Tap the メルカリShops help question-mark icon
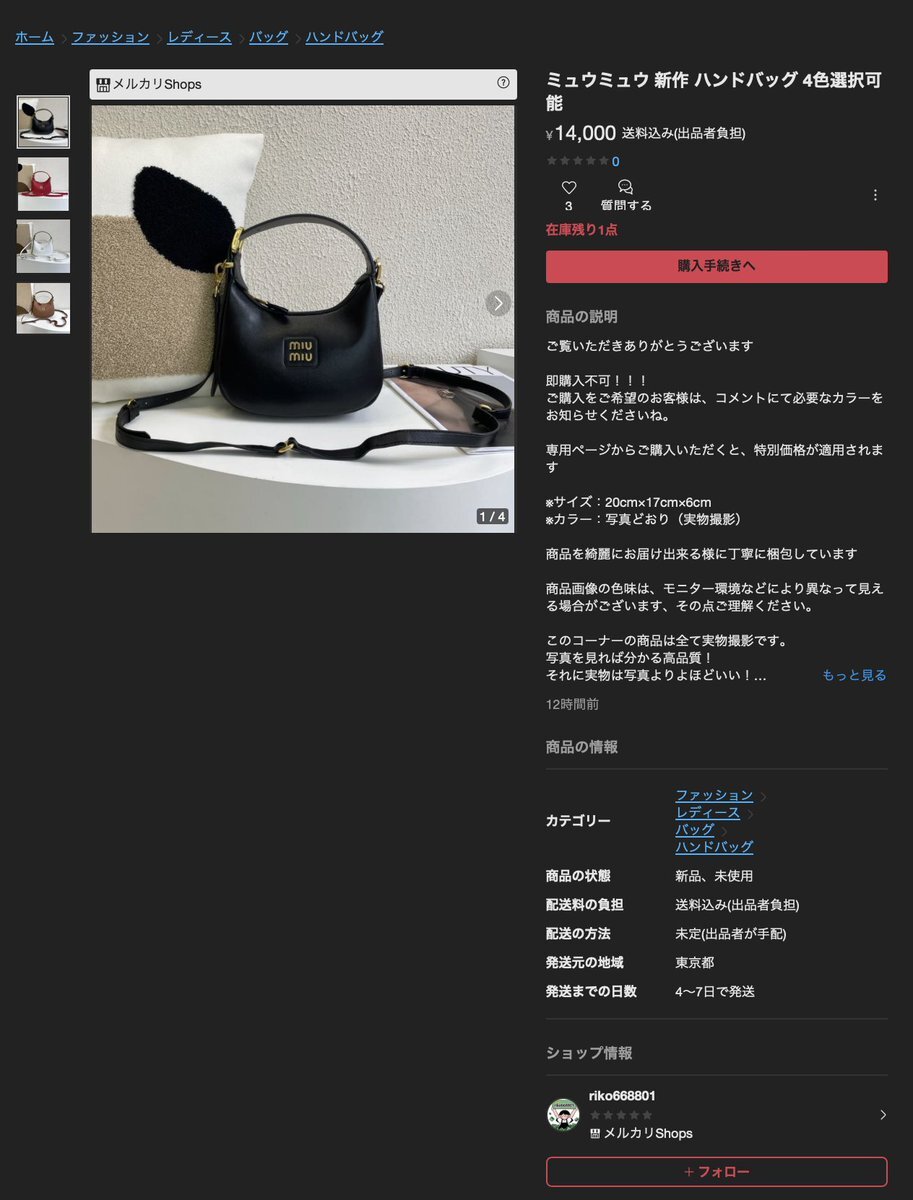 (503, 83)
